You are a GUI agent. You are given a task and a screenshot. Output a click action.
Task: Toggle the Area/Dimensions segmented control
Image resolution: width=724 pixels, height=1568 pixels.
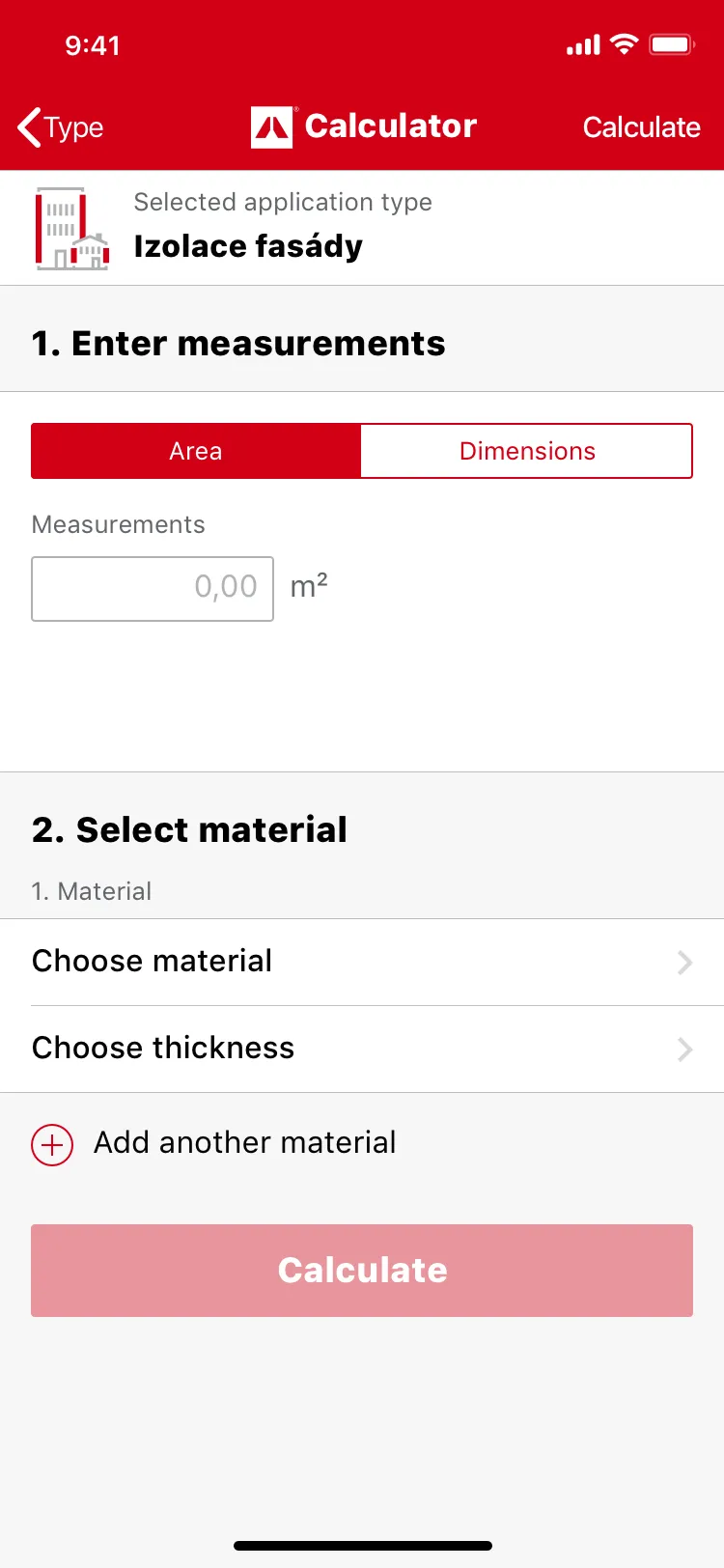pyautogui.click(x=362, y=450)
